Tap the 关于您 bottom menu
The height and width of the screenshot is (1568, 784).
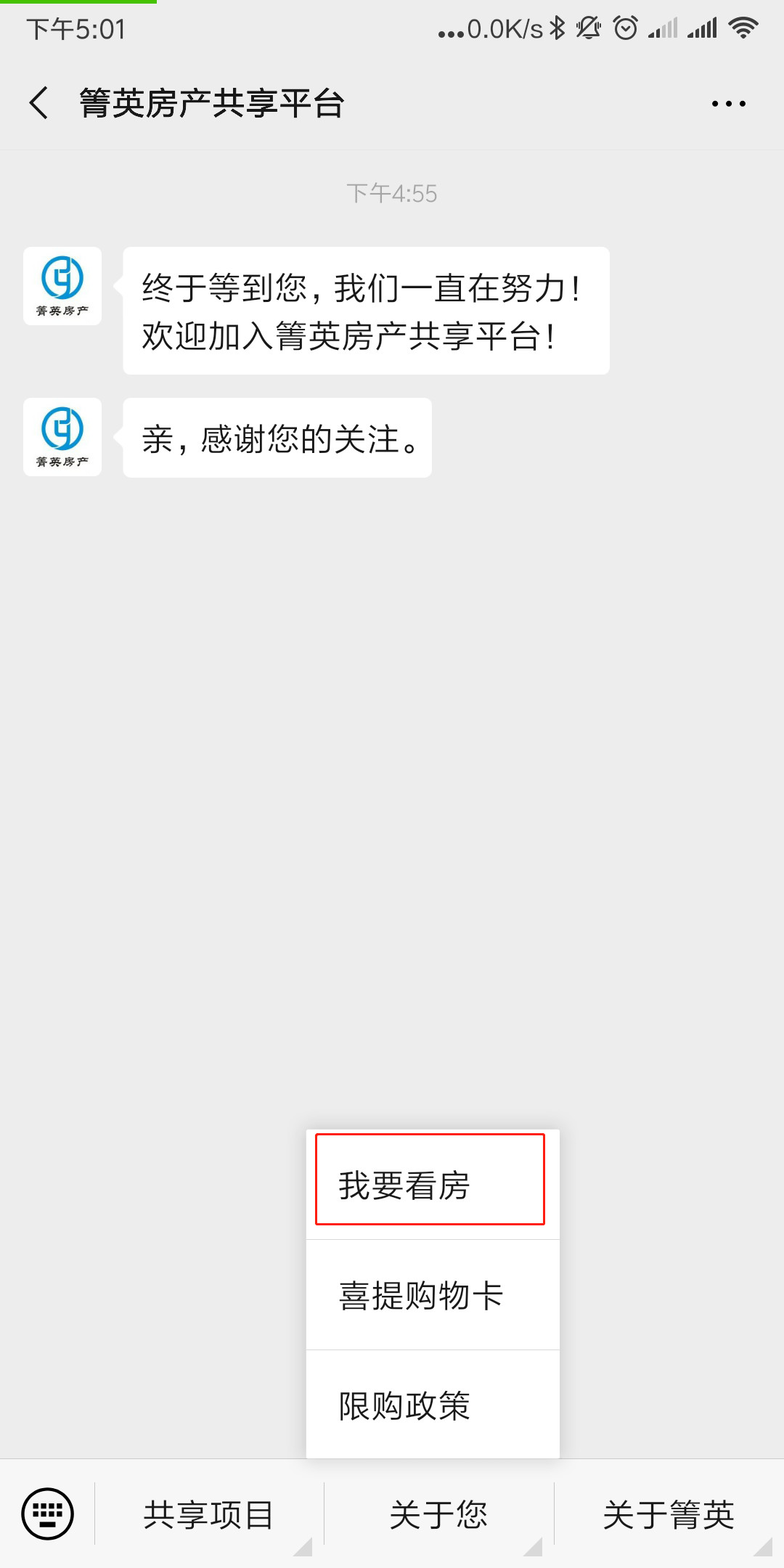click(438, 1515)
